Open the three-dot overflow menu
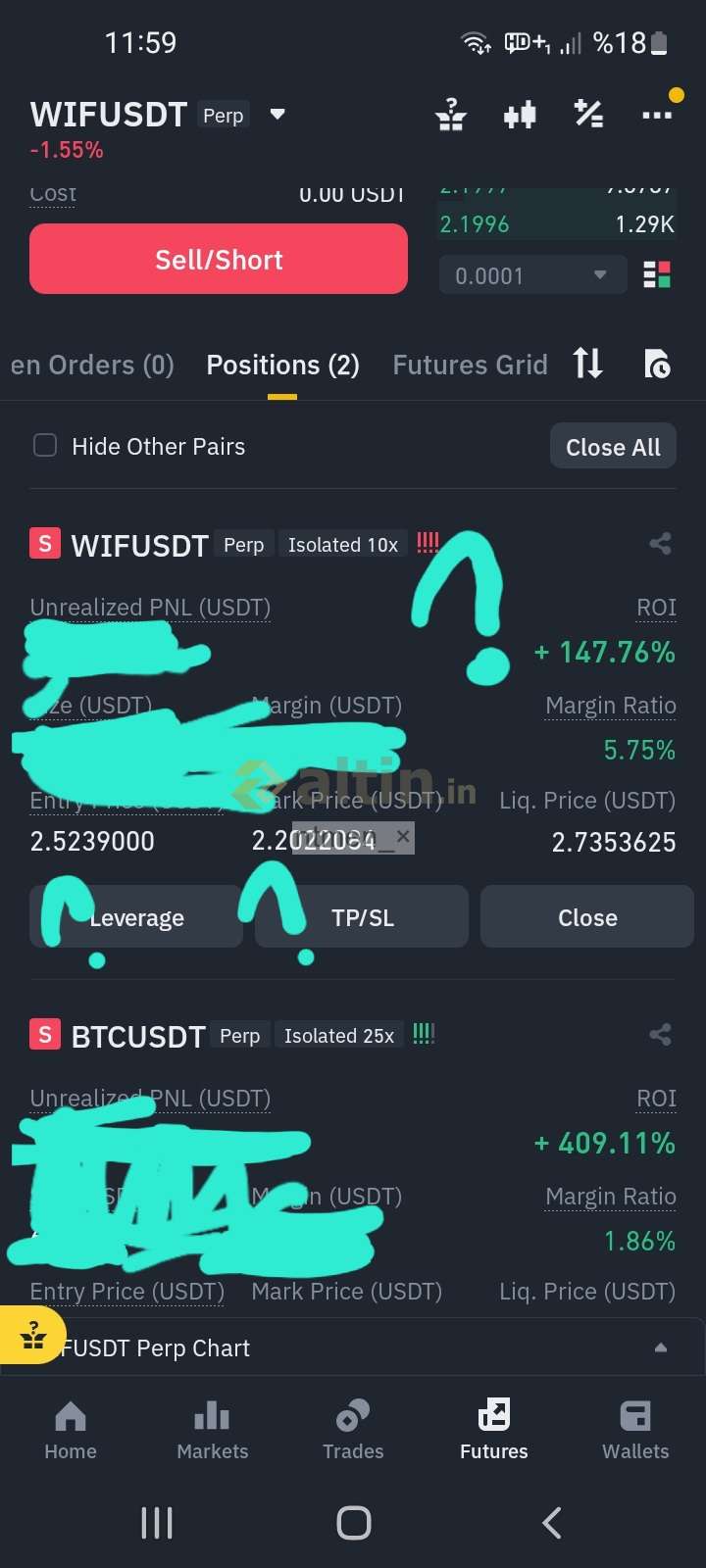The height and width of the screenshot is (1568, 706). [x=657, y=115]
